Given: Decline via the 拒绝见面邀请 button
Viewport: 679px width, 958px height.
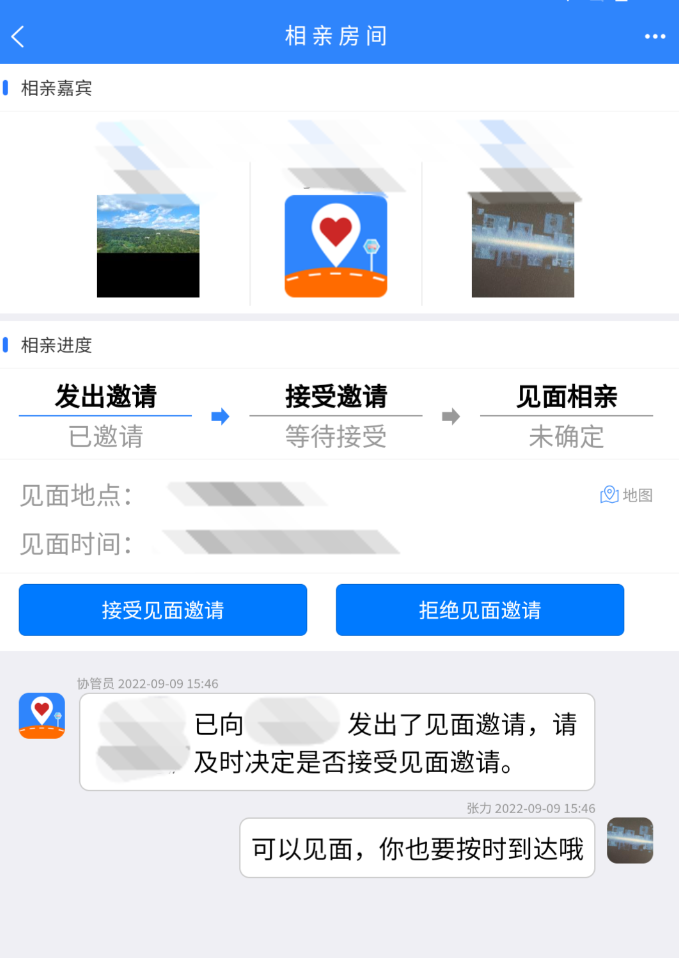Looking at the screenshot, I should coord(480,610).
